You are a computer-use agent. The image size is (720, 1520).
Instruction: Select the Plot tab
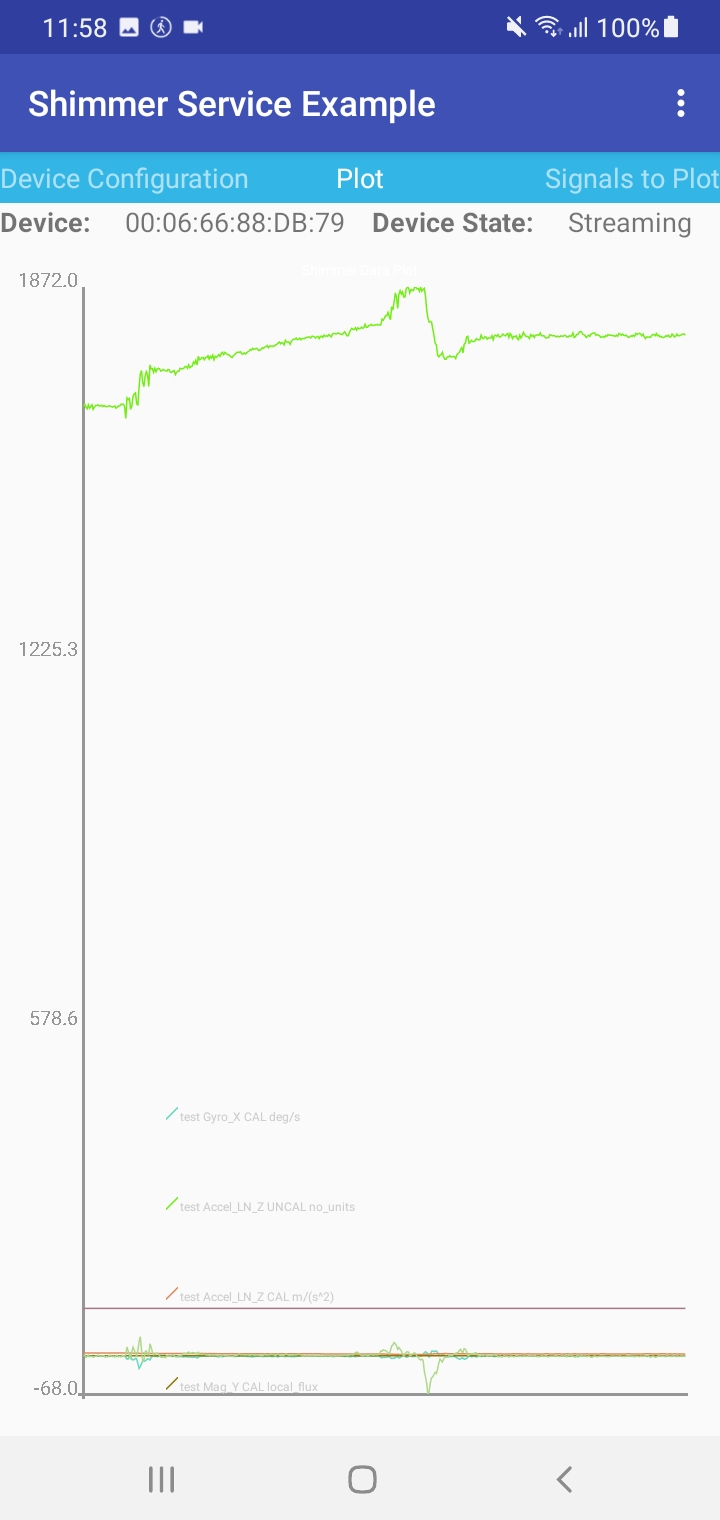point(360,179)
